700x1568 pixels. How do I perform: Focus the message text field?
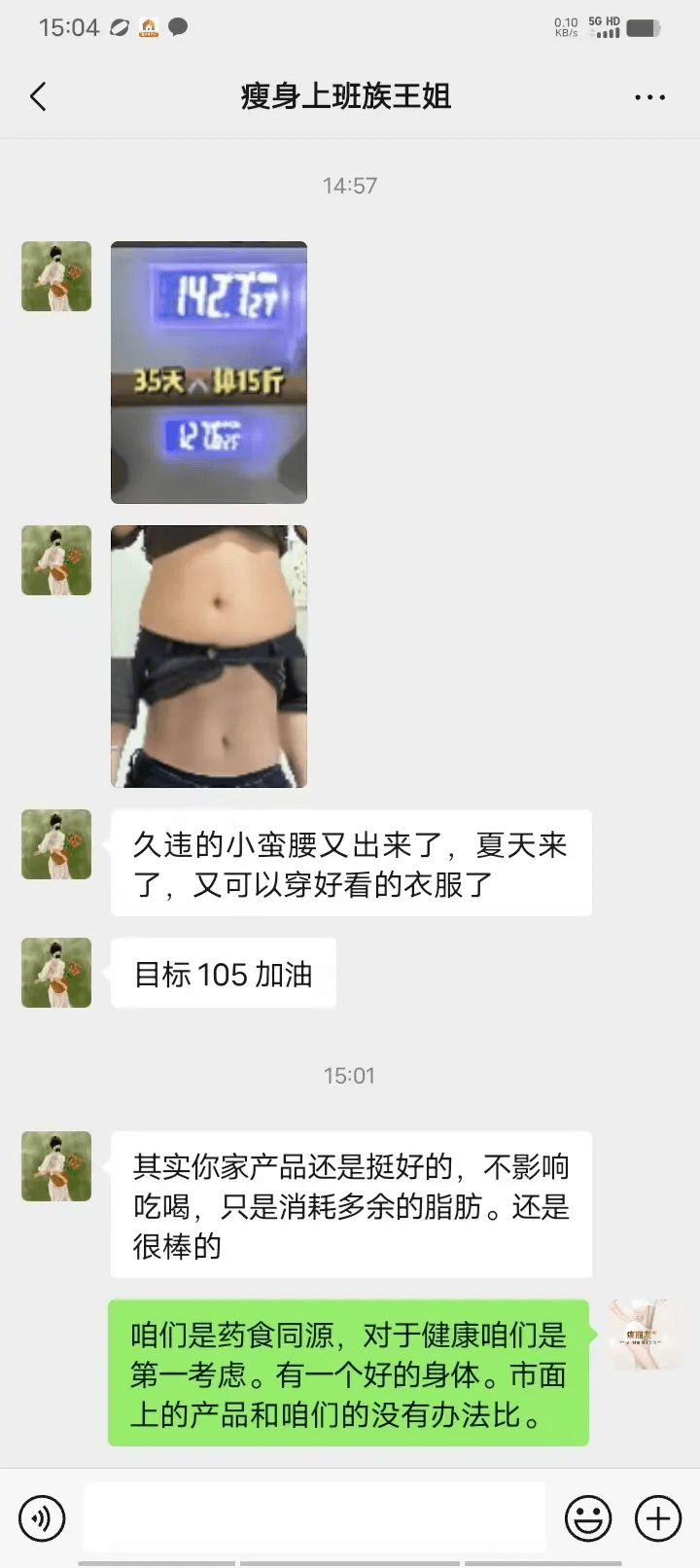point(314,1517)
